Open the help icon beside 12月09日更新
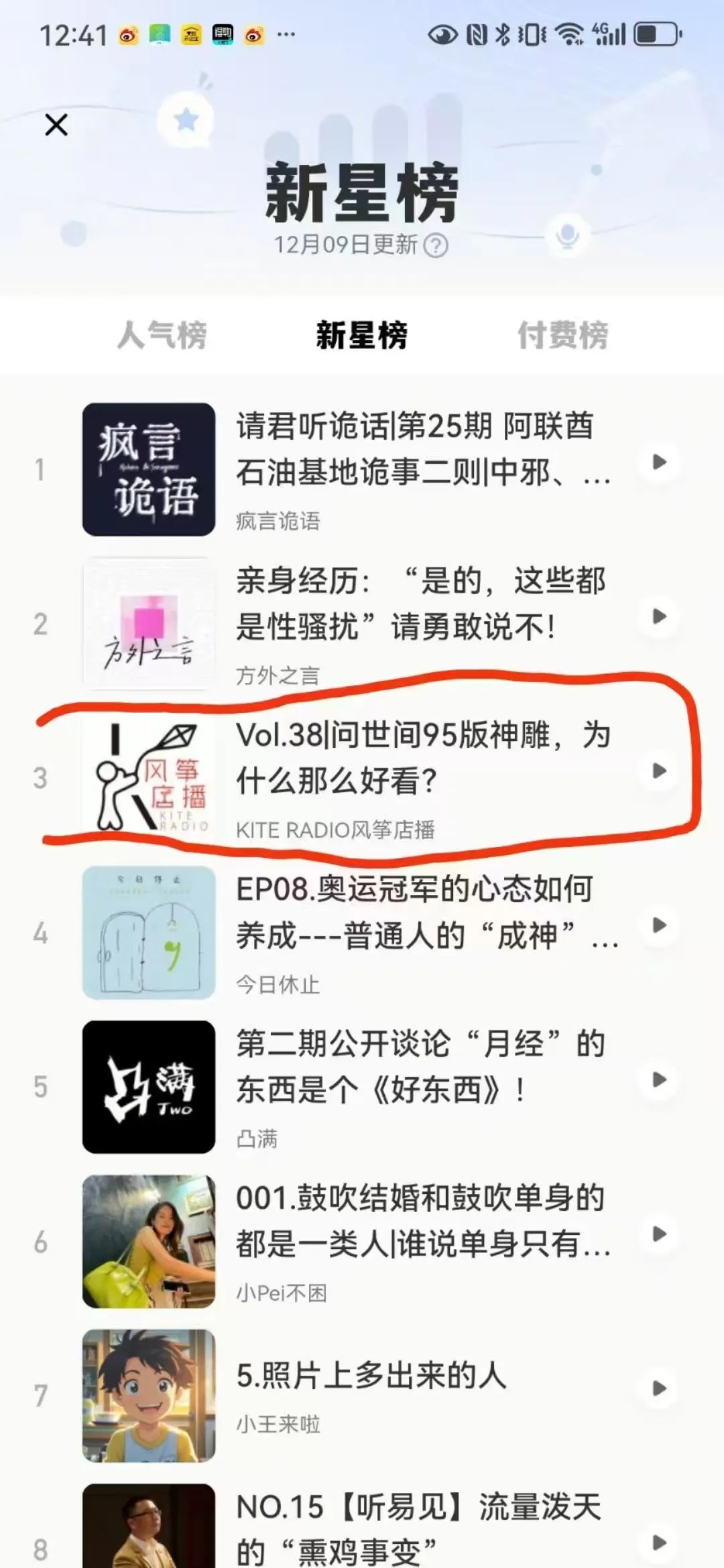Viewport: 724px width, 1568px height. coord(436,245)
